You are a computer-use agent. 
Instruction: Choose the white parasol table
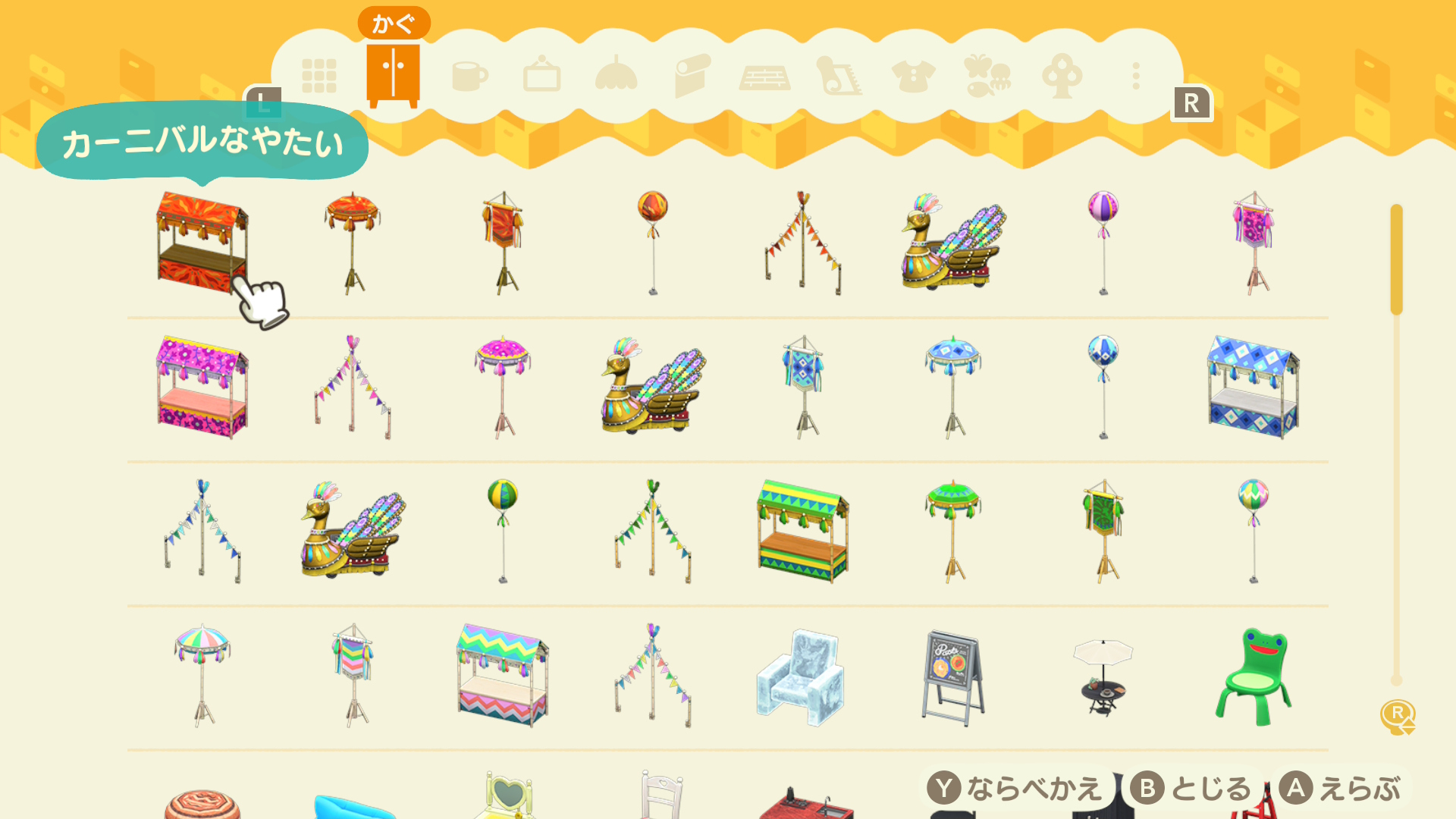[1103, 676]
